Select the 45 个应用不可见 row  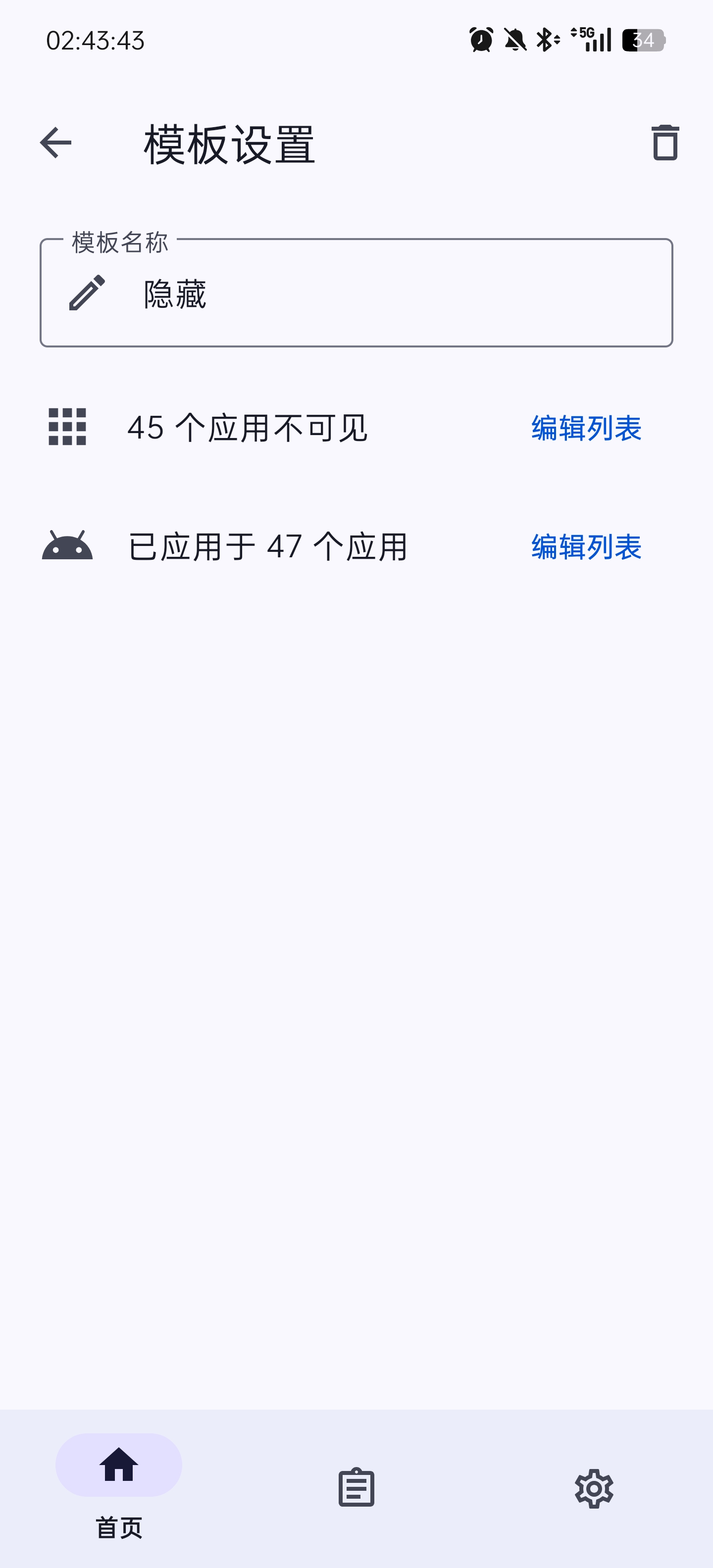coord(249,427)
